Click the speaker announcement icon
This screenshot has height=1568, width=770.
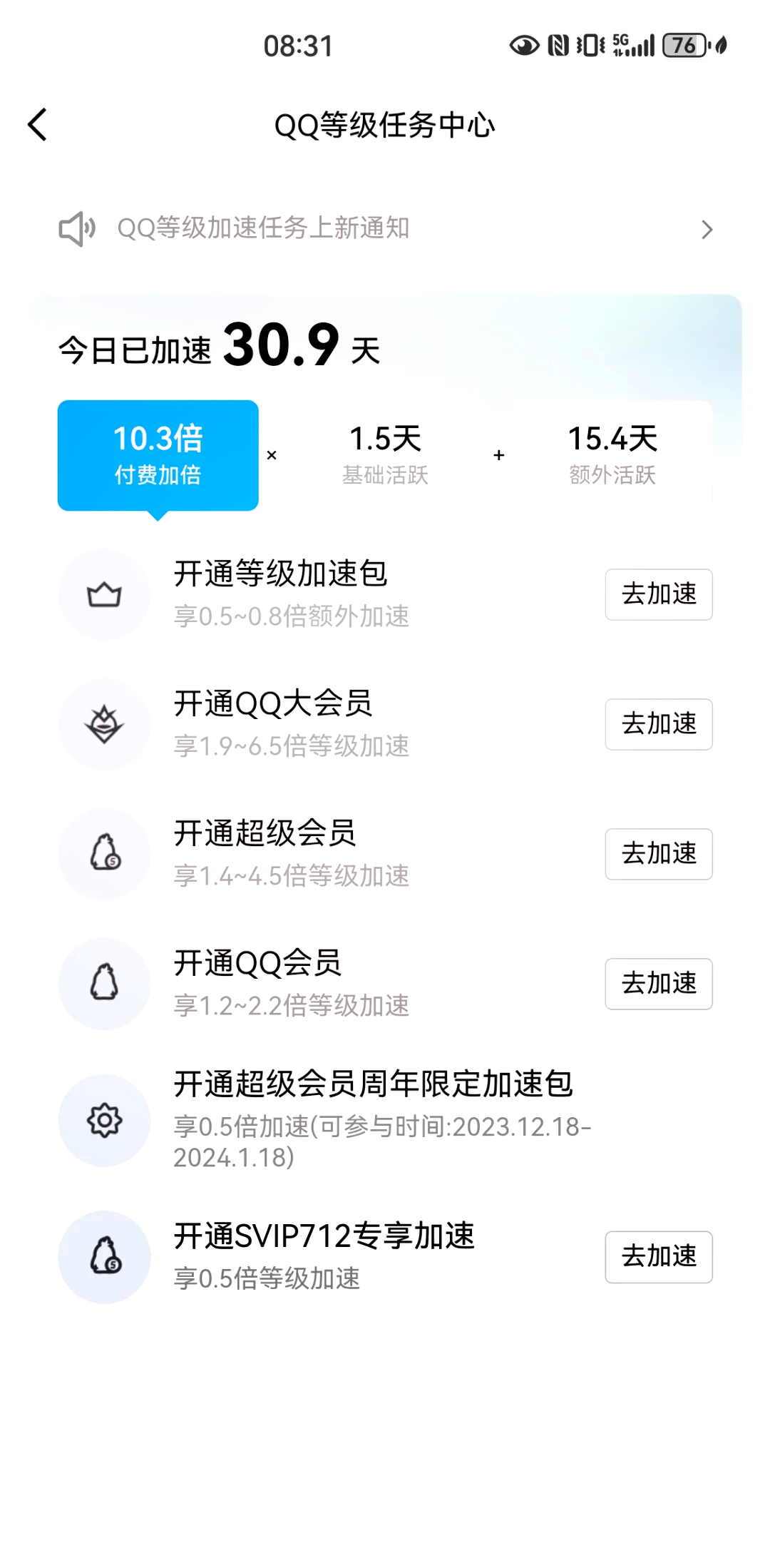point(76,228)
